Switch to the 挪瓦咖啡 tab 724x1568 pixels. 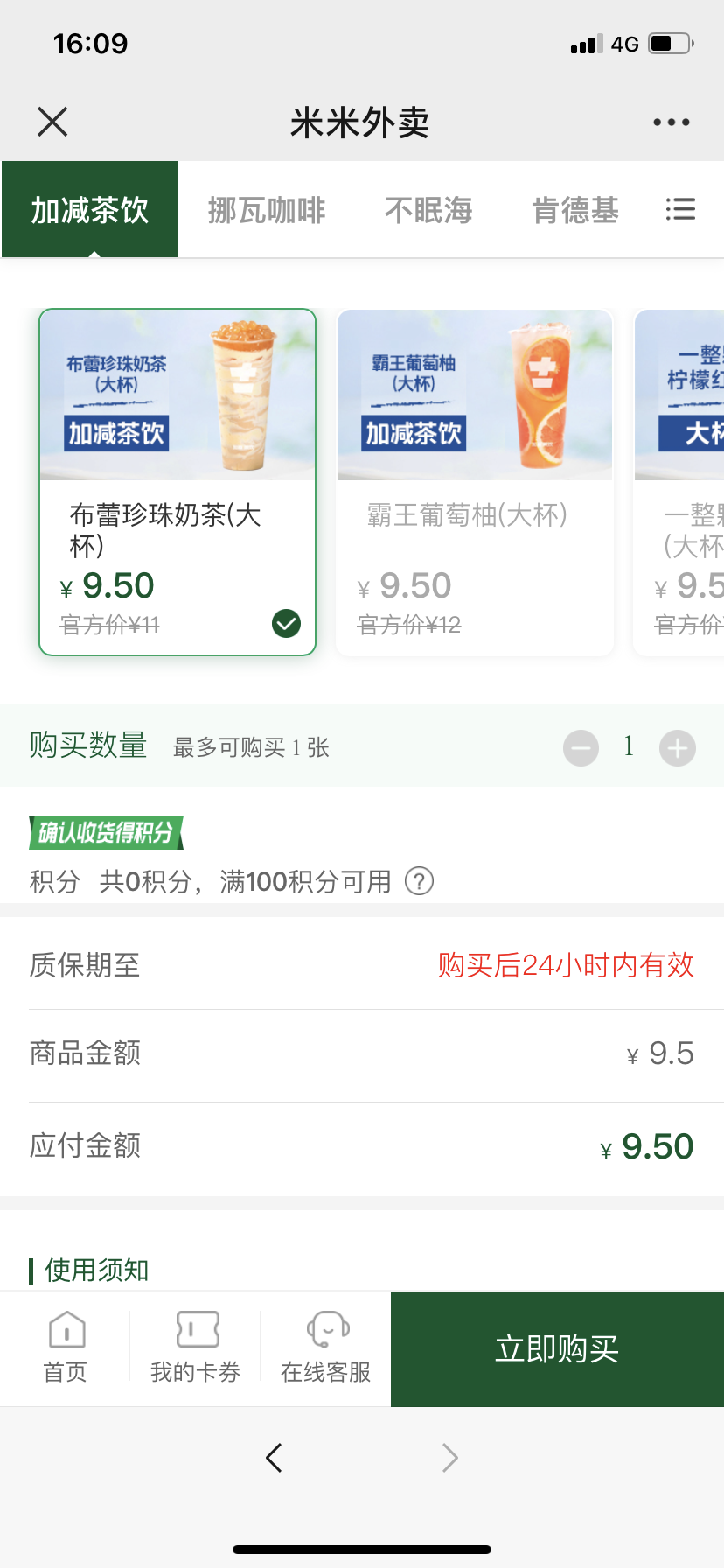coord(267,210)
